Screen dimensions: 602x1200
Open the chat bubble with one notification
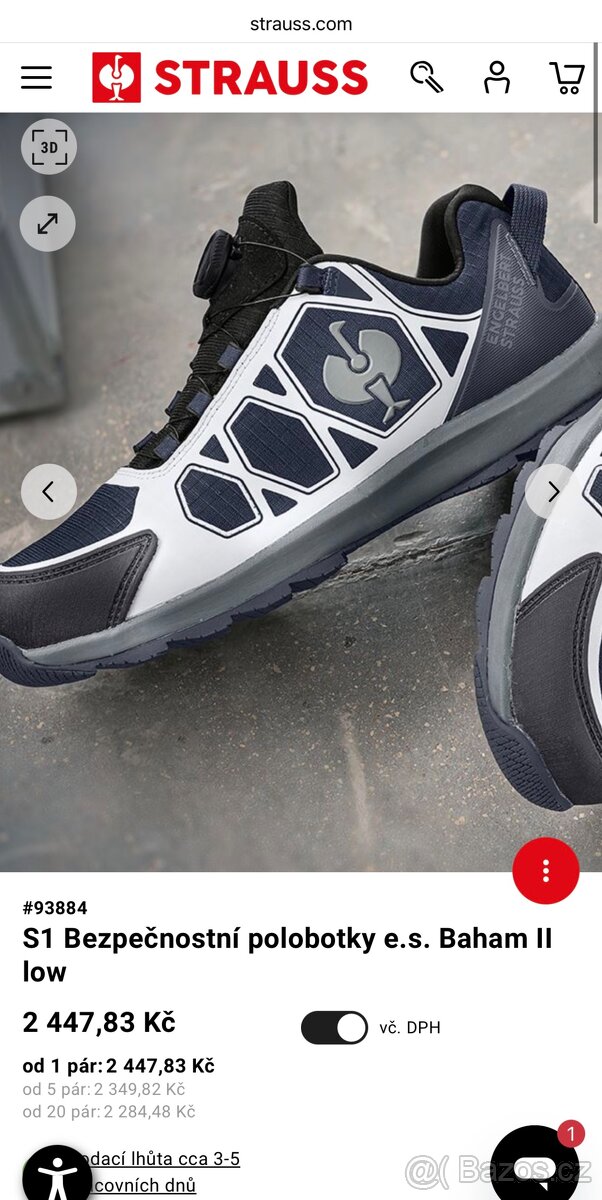click(535, 1166)
